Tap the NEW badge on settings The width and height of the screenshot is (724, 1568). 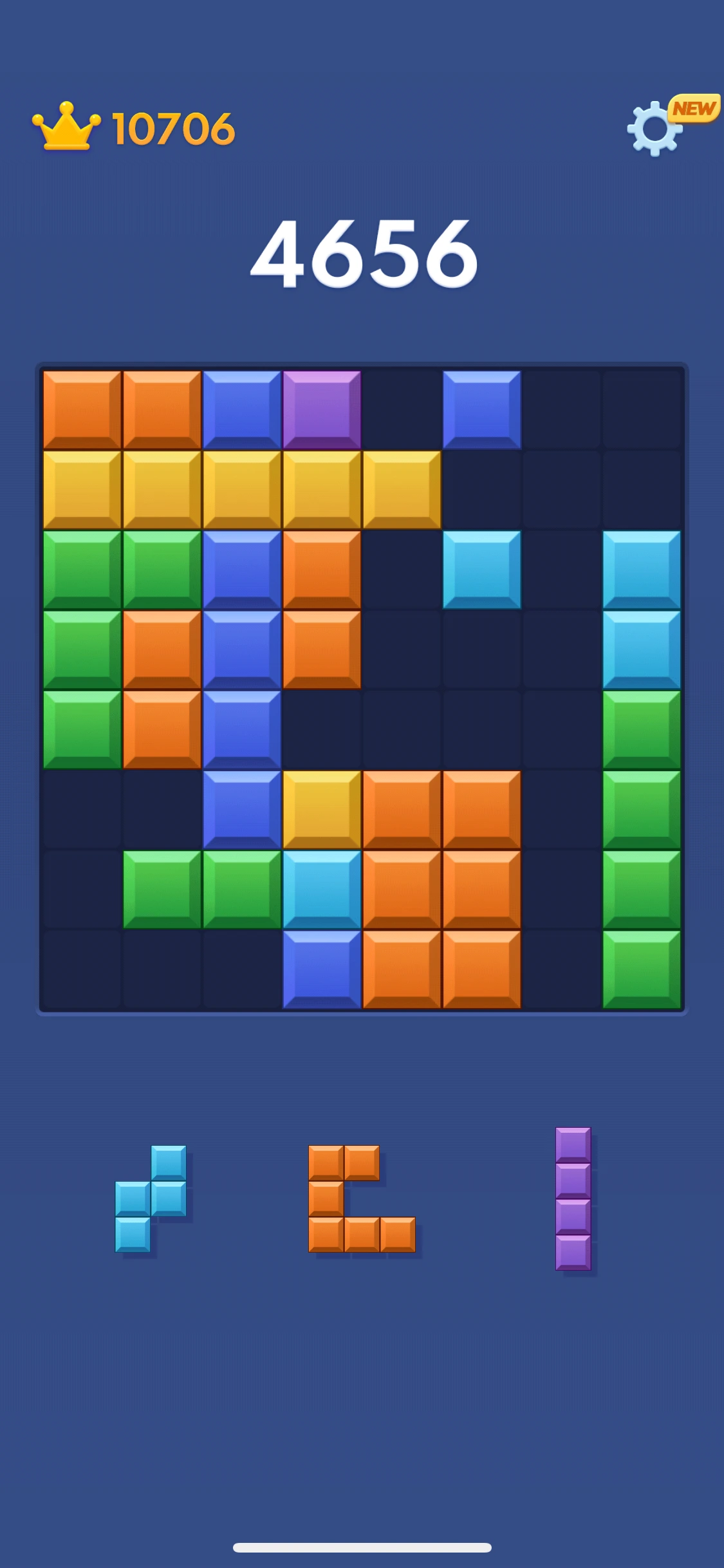[693, 109]
